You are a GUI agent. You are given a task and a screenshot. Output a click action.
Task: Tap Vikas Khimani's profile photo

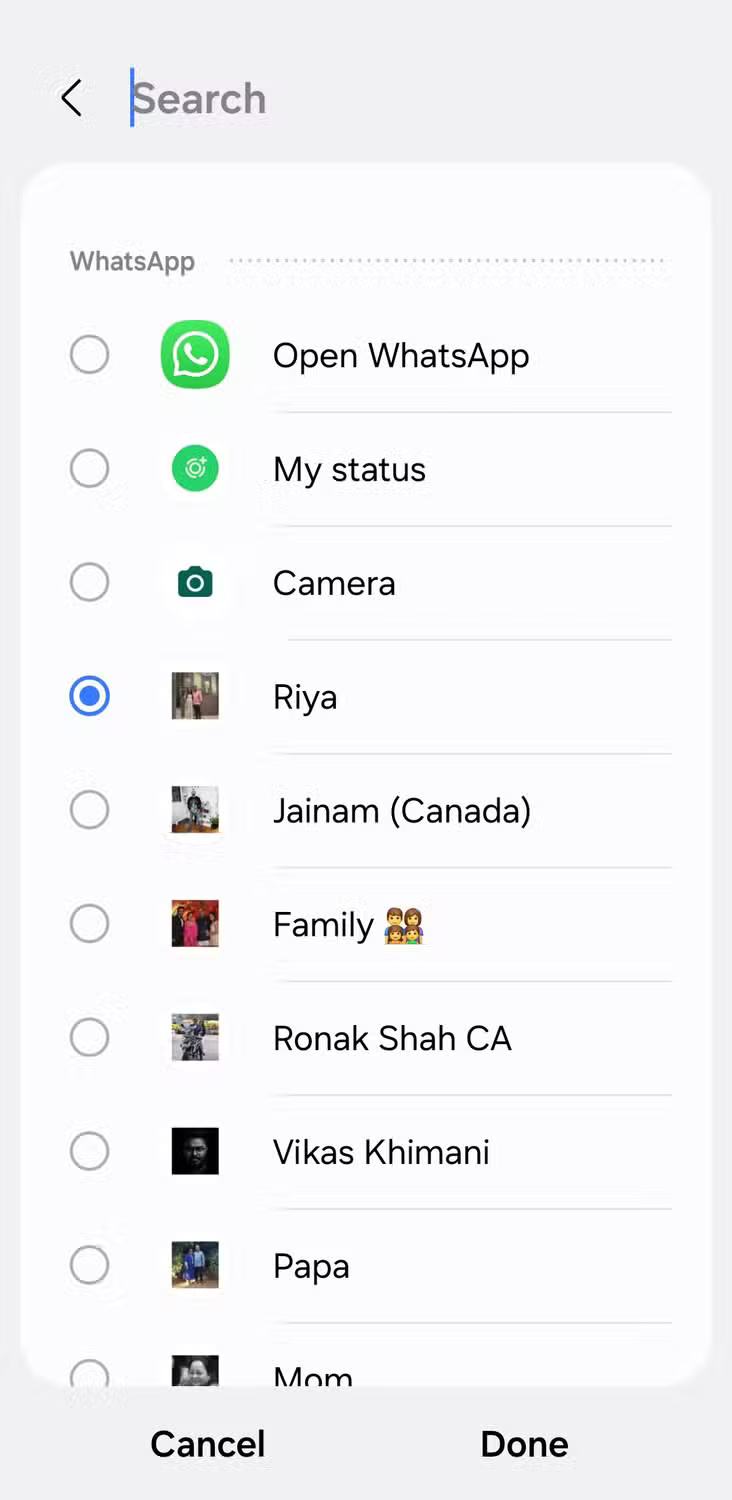194,1151
